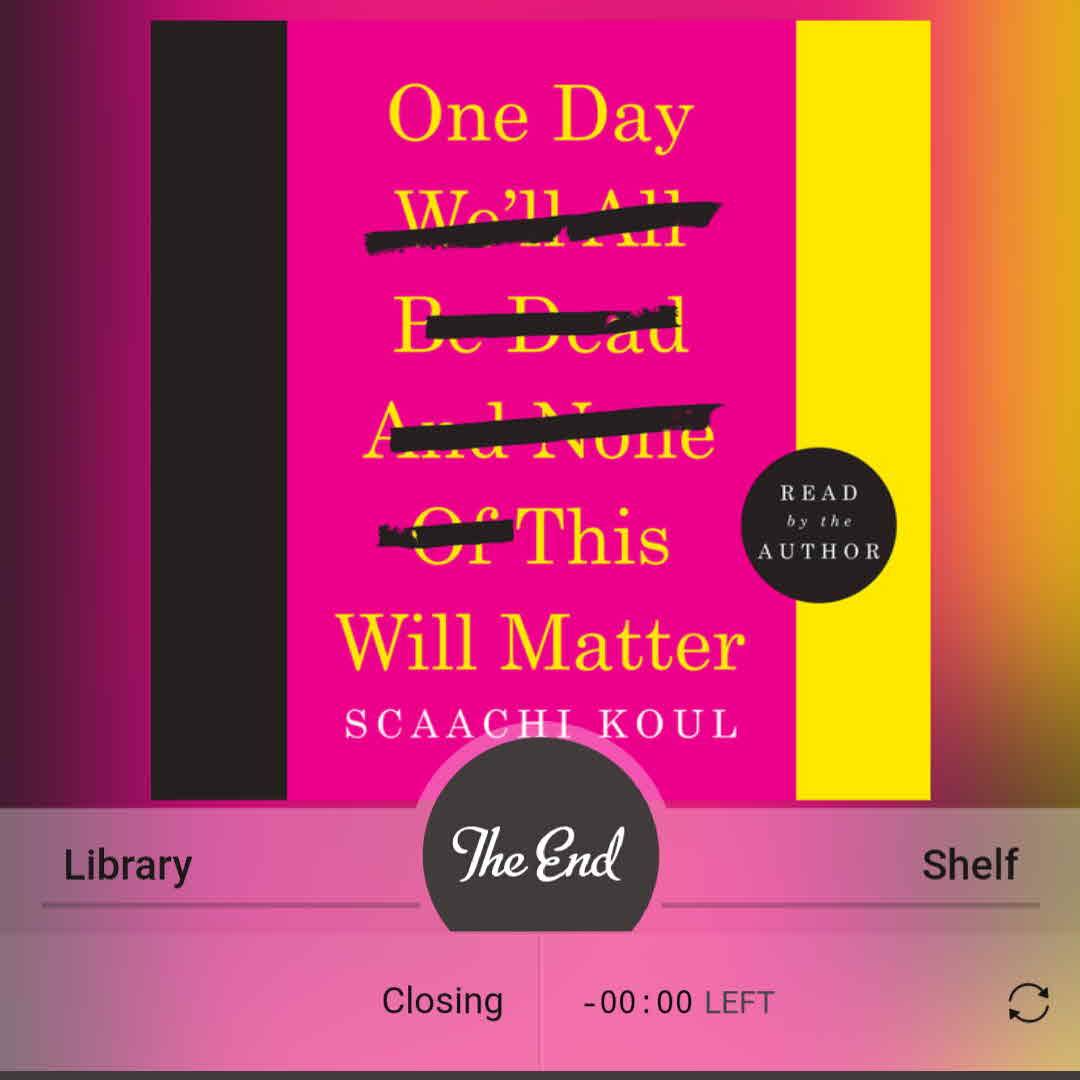The width and height of the screenshot is (1080, 1080).
Task: Open the Shelf tab
Action: [969, 865]
